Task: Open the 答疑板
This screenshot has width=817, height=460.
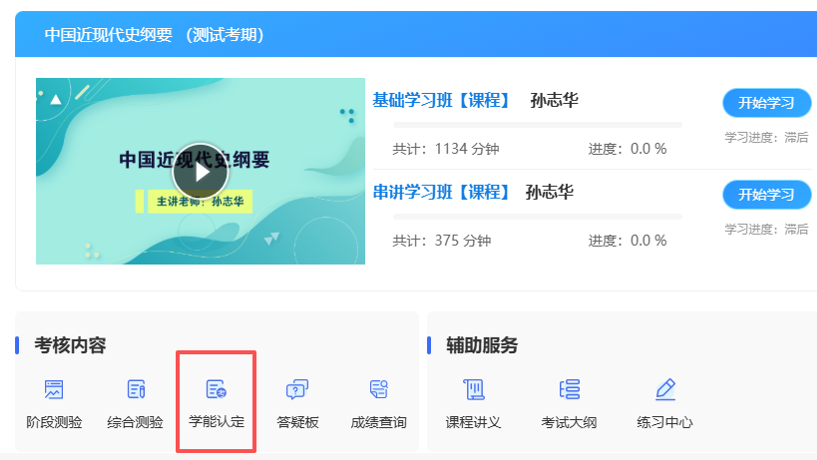Action: 298,404
